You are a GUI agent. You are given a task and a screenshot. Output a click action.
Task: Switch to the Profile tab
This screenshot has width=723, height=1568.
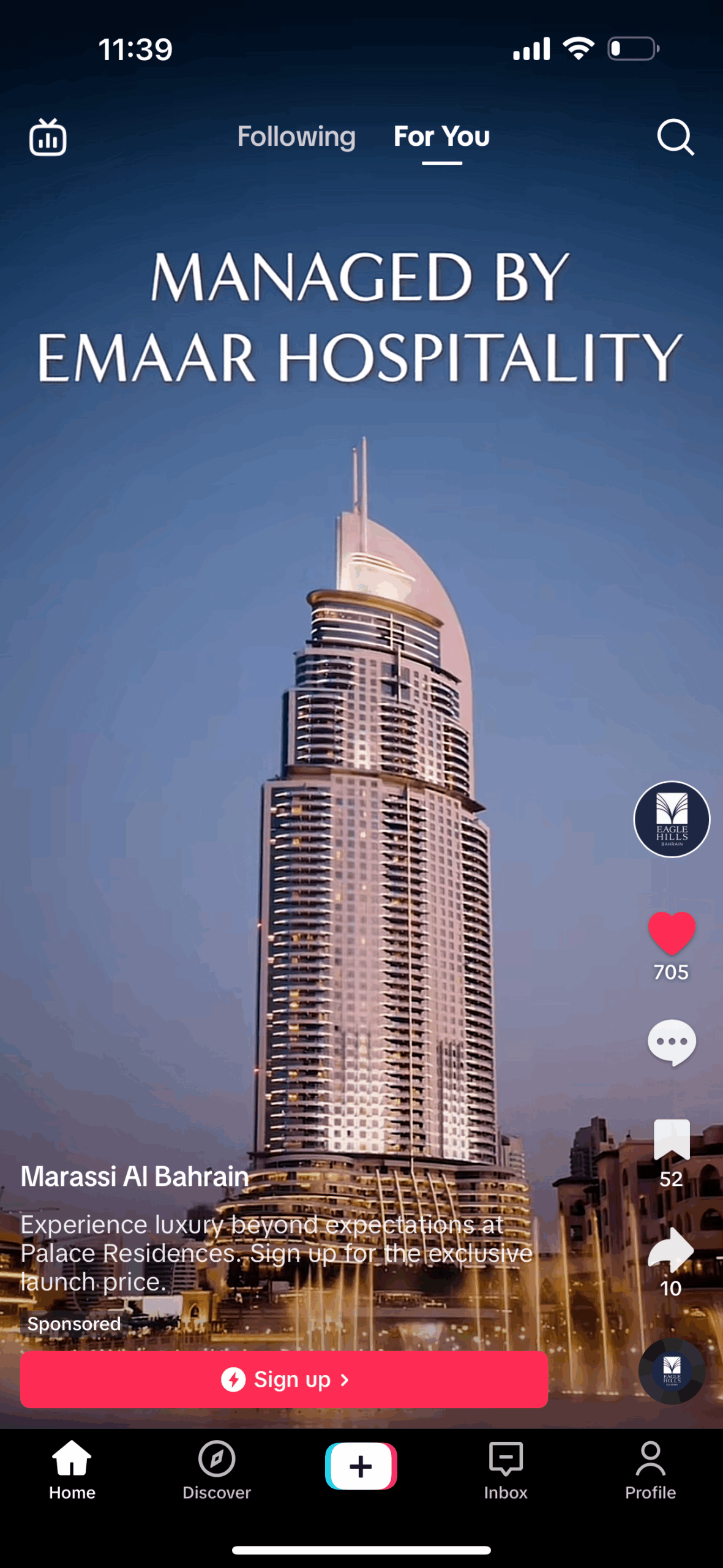[x=650, y=1470]
